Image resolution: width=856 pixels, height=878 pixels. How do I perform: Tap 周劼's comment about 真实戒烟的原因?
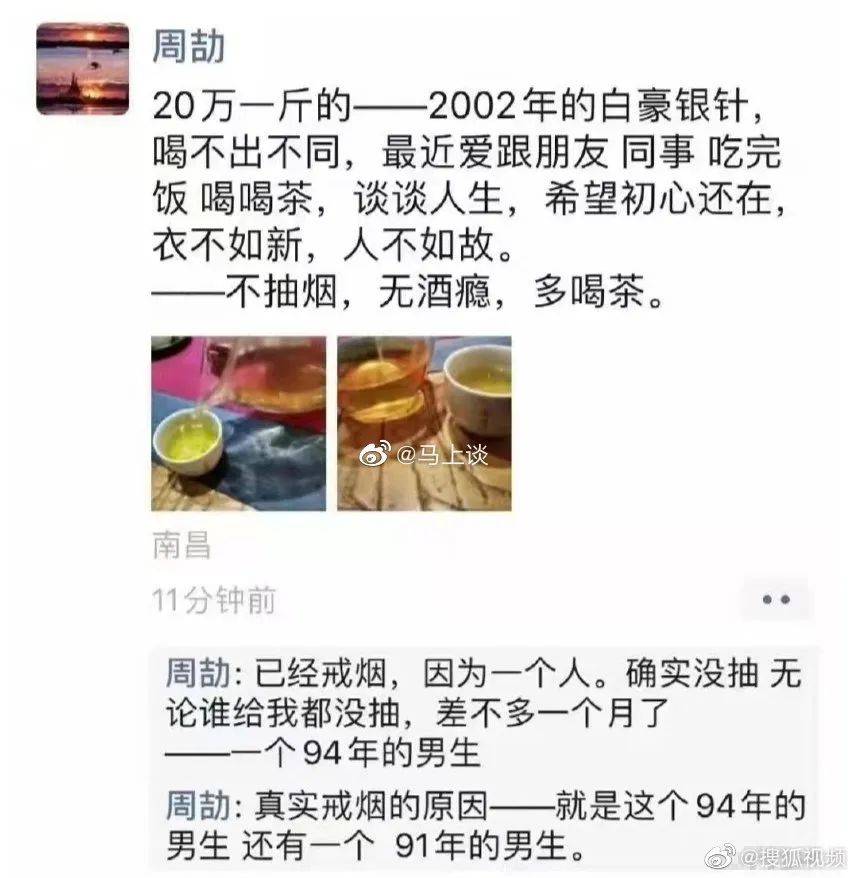(x=480, y=827)
